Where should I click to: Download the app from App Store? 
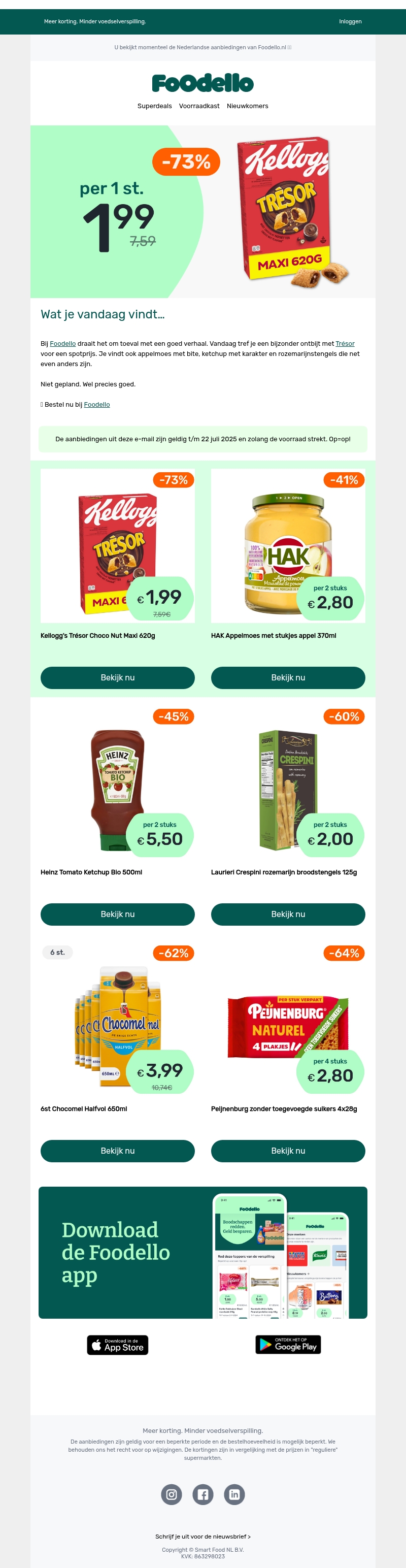click(117, 1345)
